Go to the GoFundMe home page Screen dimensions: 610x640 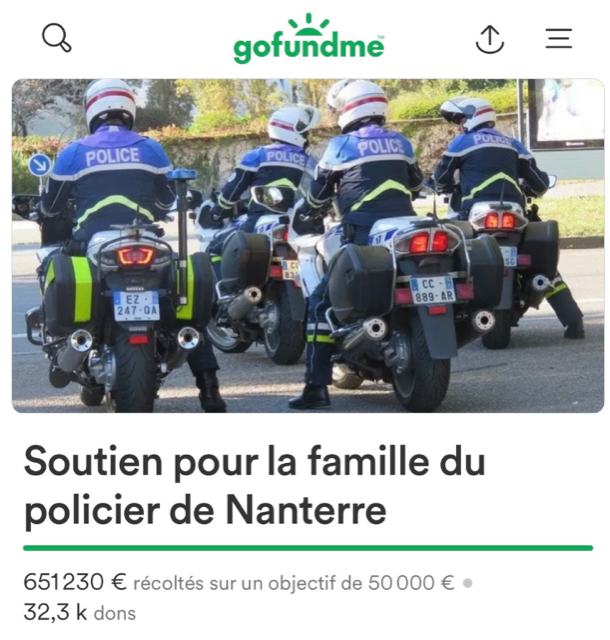[x=308, y=40]
